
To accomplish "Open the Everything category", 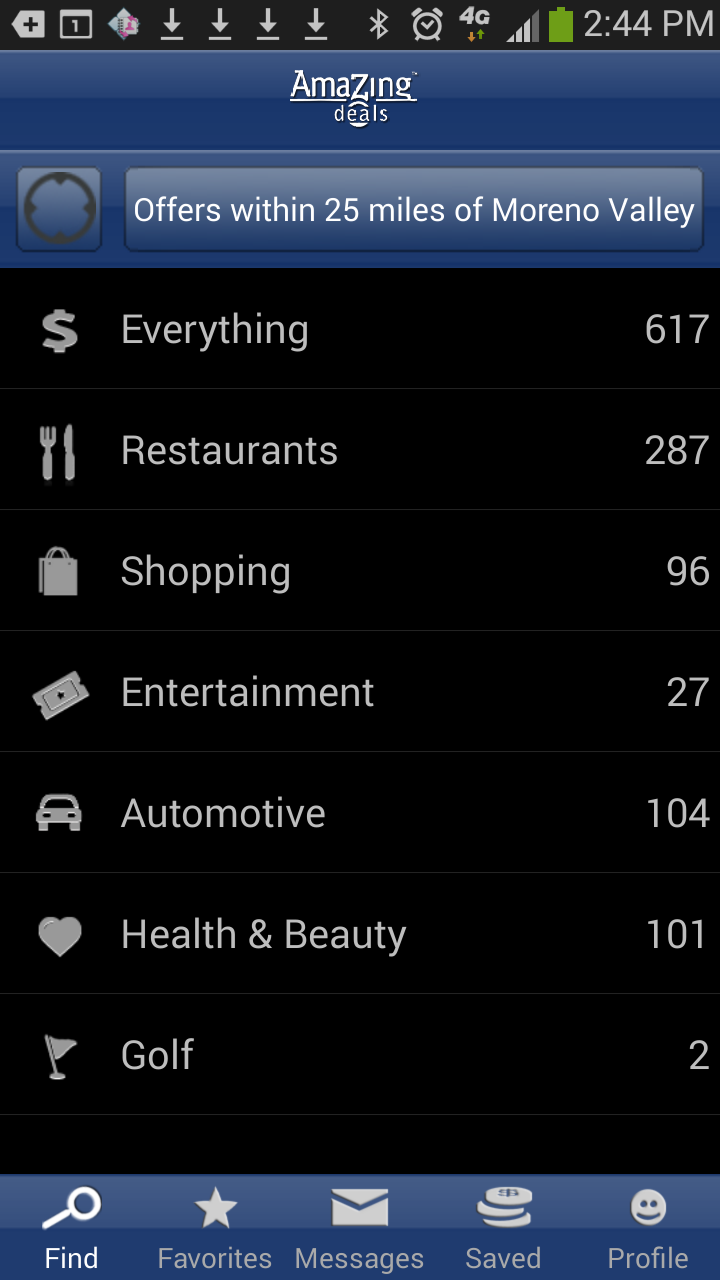I will (360, 329).
